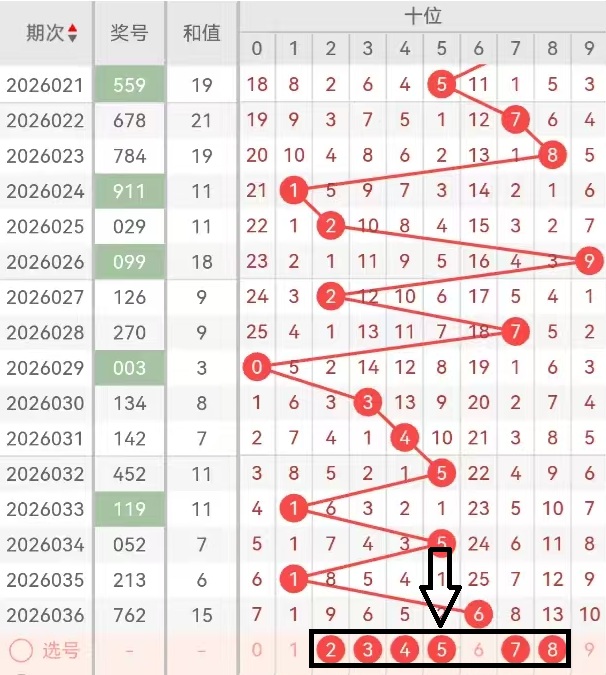This screenshot has width=606, height=675.
Task: Deselect digit 4 in the 选号 row
Action: (405, 651)
